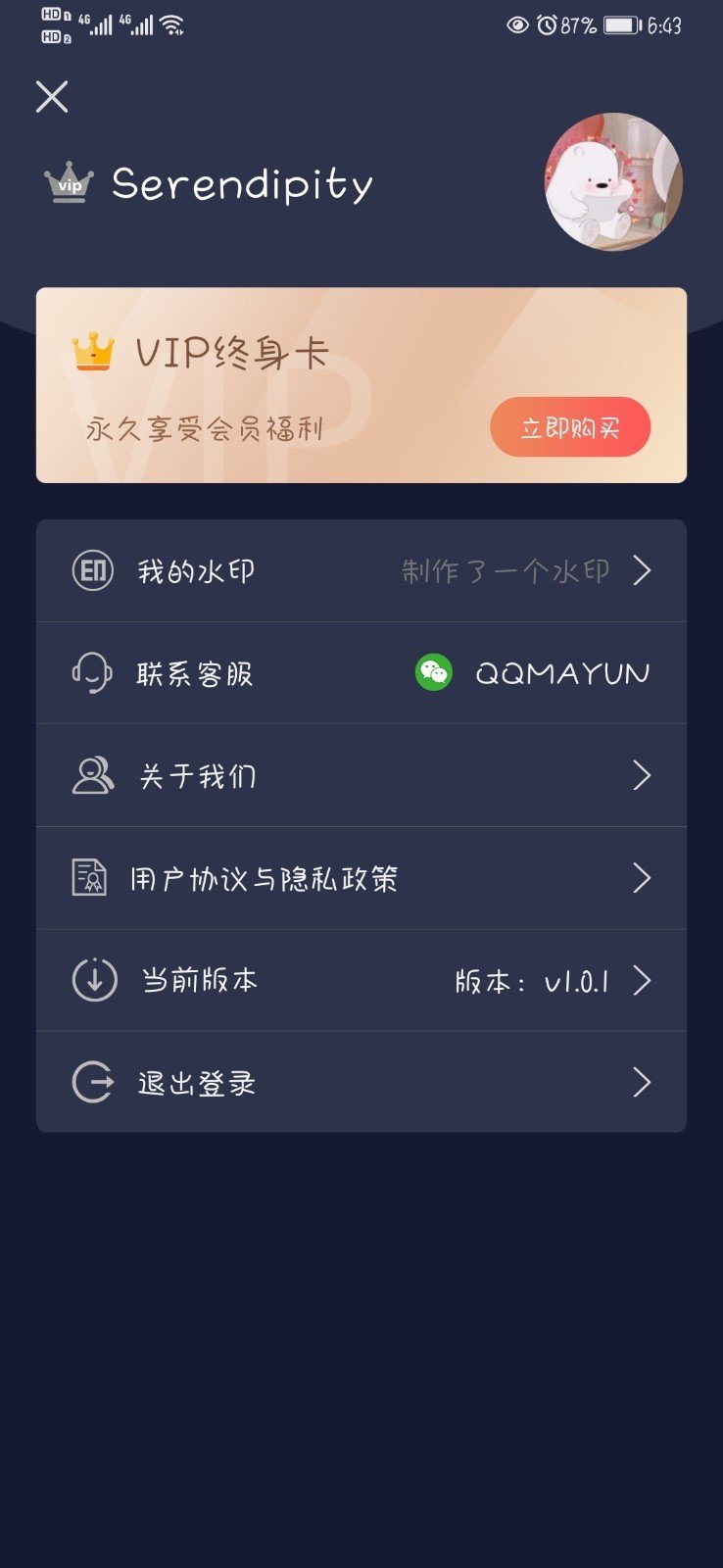
Task: Select 退出登录 to log out
Action: tap(361, 1083)
